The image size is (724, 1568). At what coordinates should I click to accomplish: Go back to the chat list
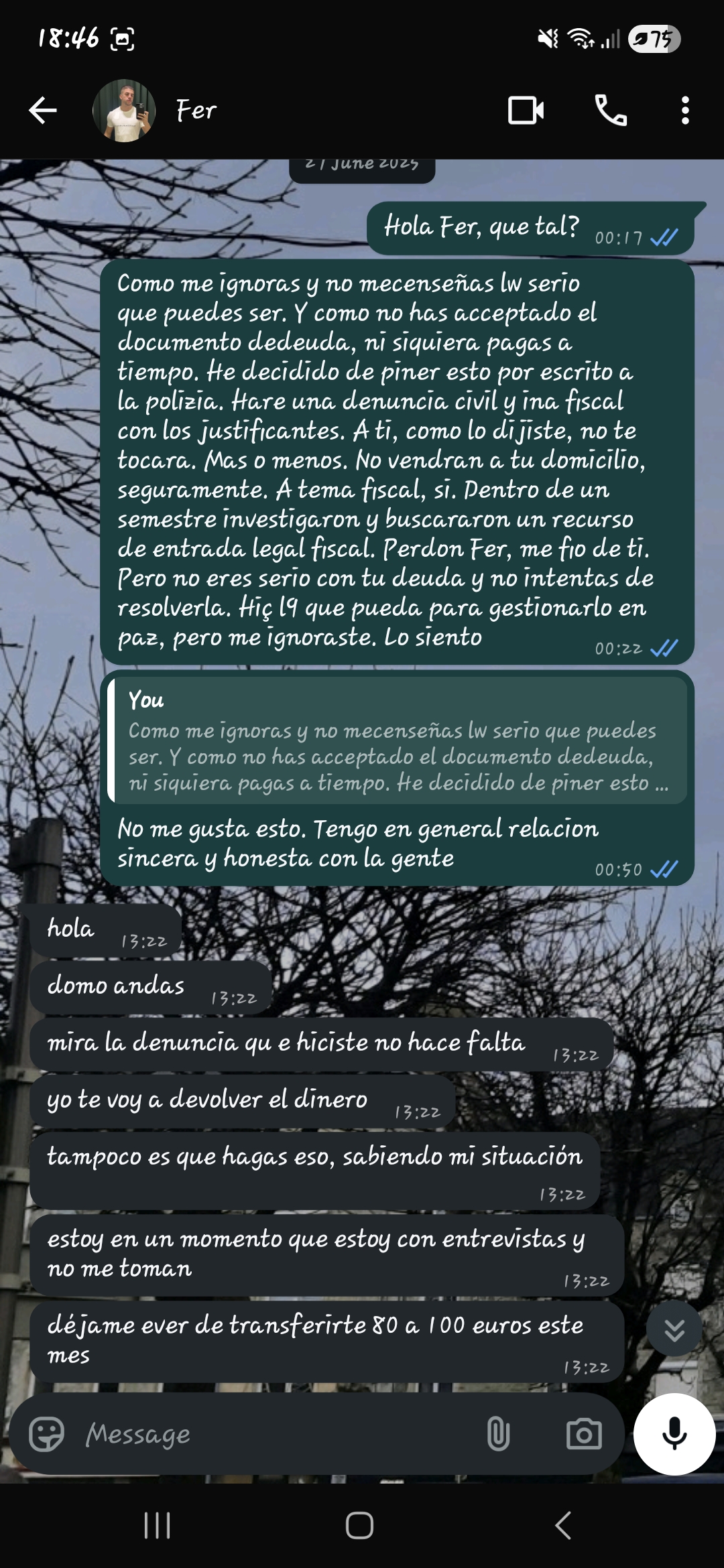pos(43,111)
